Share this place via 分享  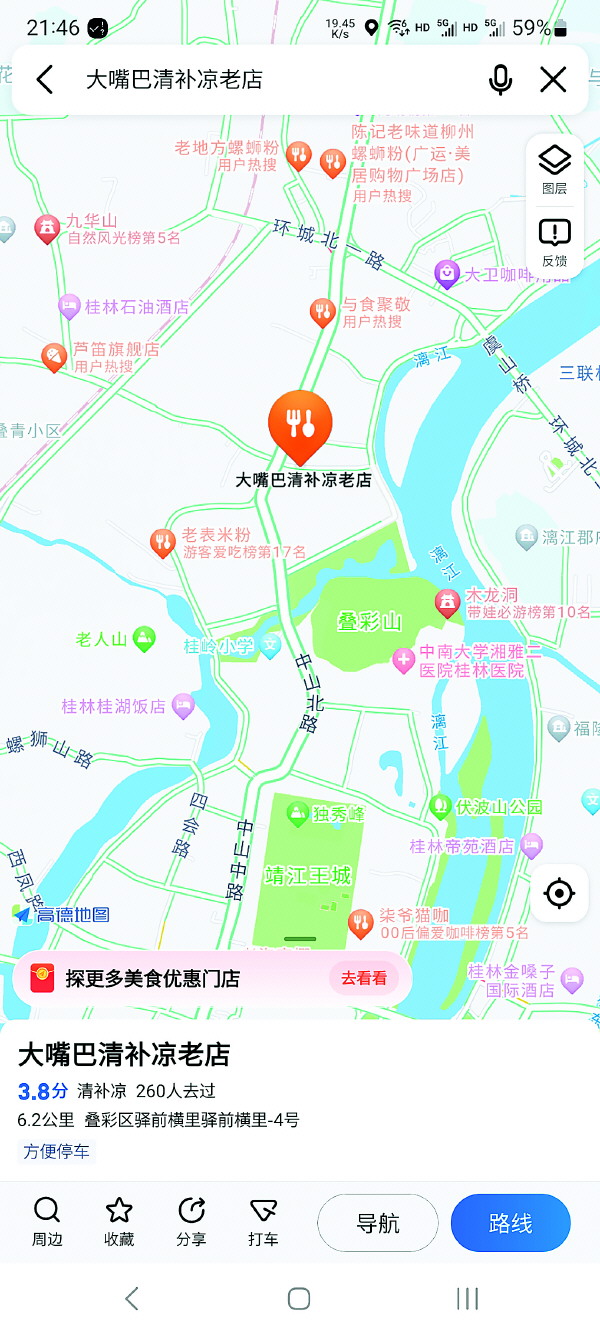(191, 1221)
